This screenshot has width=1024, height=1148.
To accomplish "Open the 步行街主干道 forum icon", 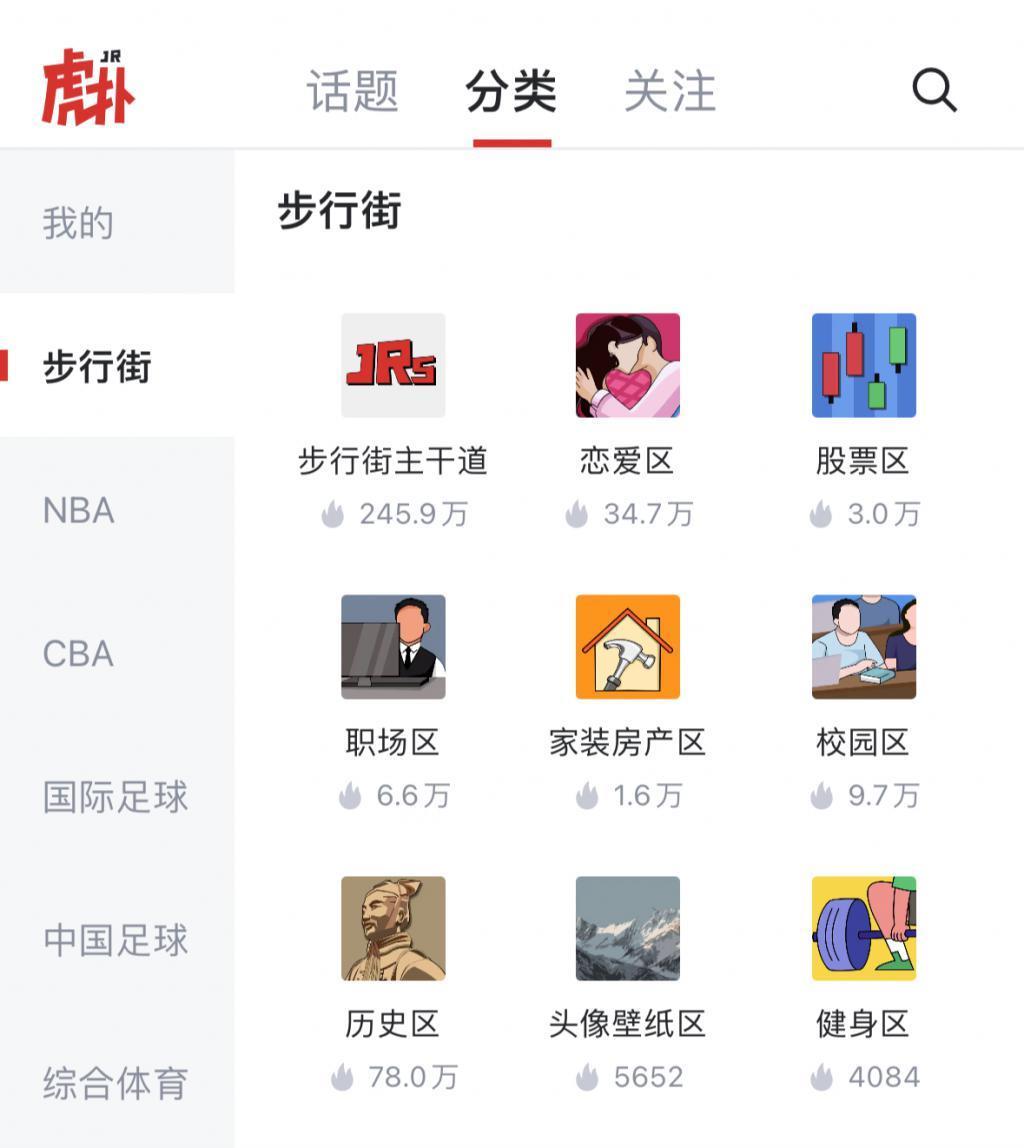I will pyautogui.click(x=392, y=365).
